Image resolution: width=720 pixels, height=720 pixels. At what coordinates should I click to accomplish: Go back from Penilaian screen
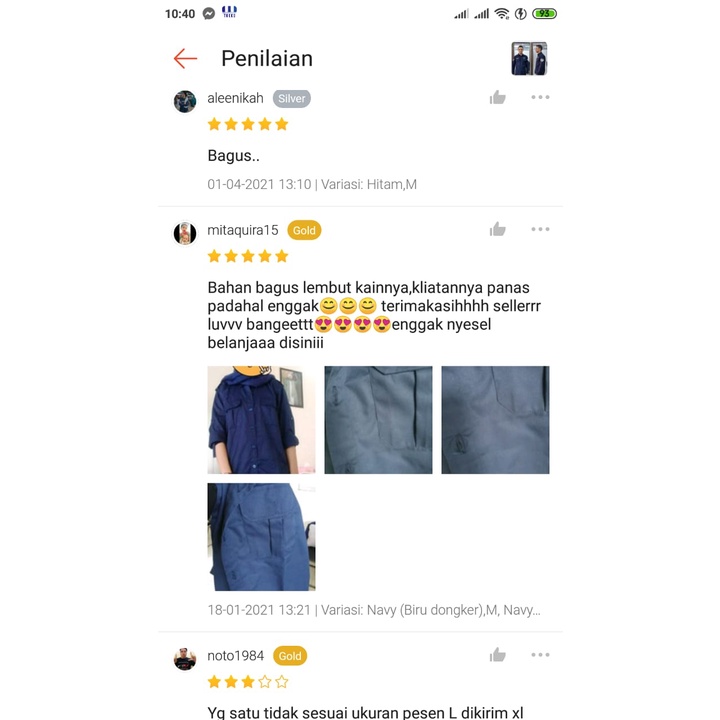coord(185,59)
